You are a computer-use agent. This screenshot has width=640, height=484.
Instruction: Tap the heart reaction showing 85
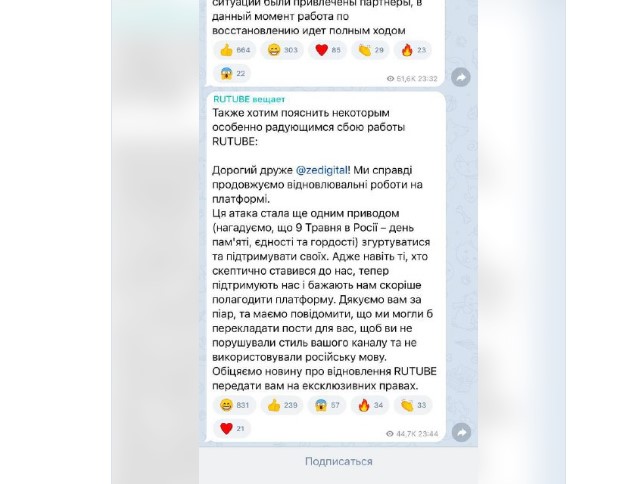click(x=328, y=50)
